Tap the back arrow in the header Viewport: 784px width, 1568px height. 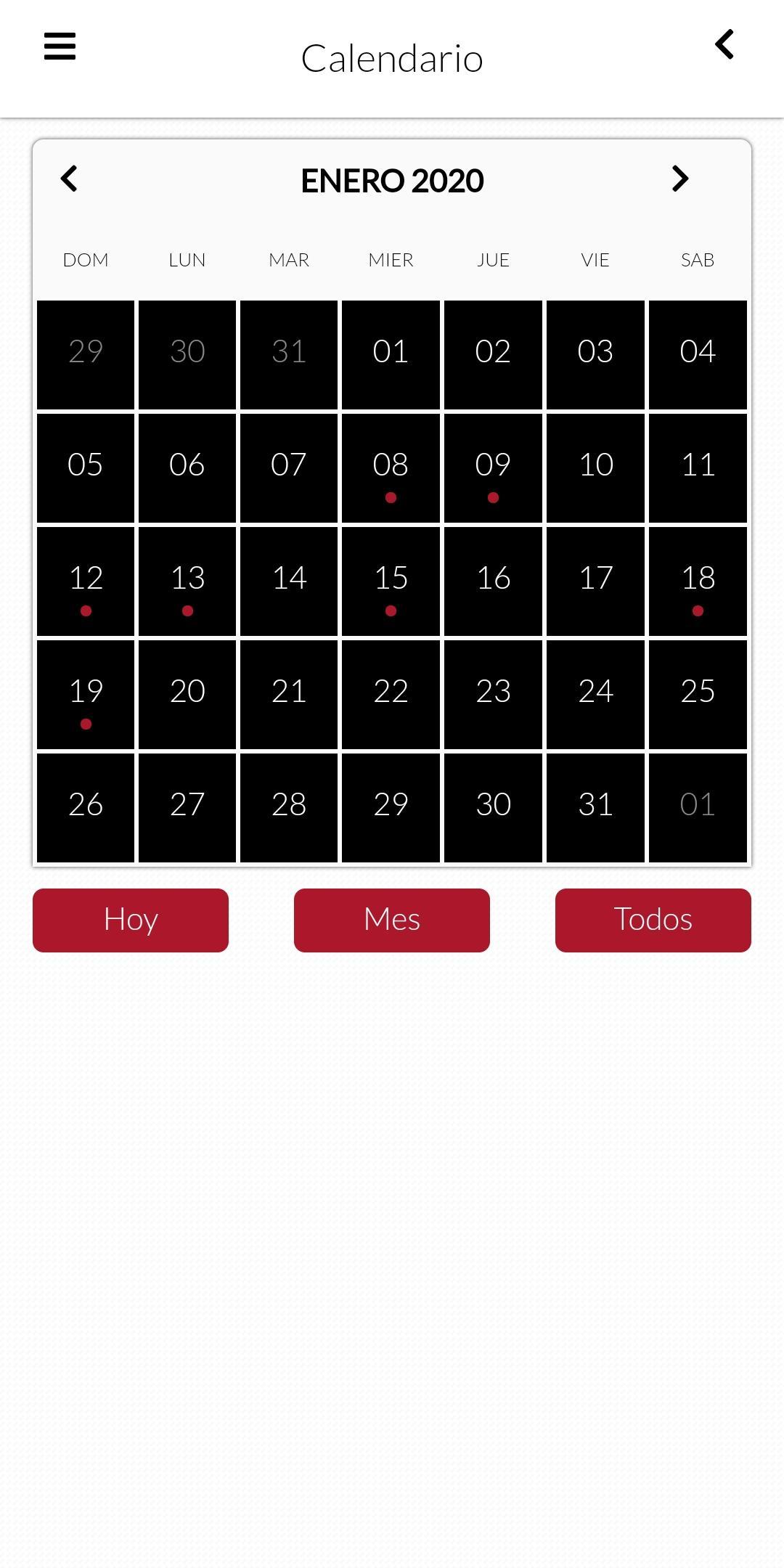point(724,44)
